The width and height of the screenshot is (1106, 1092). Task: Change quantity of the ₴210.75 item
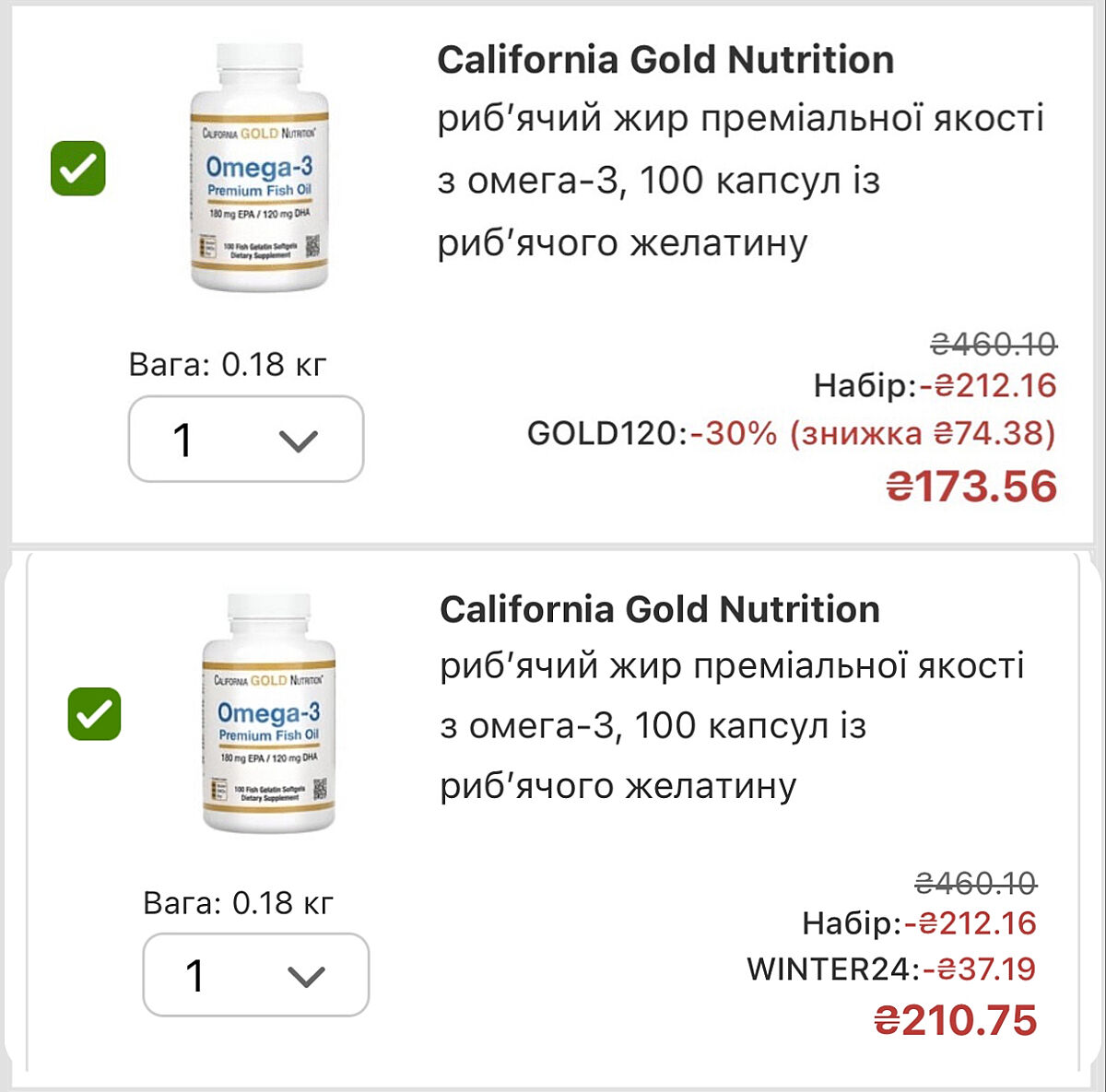[255, 975]
